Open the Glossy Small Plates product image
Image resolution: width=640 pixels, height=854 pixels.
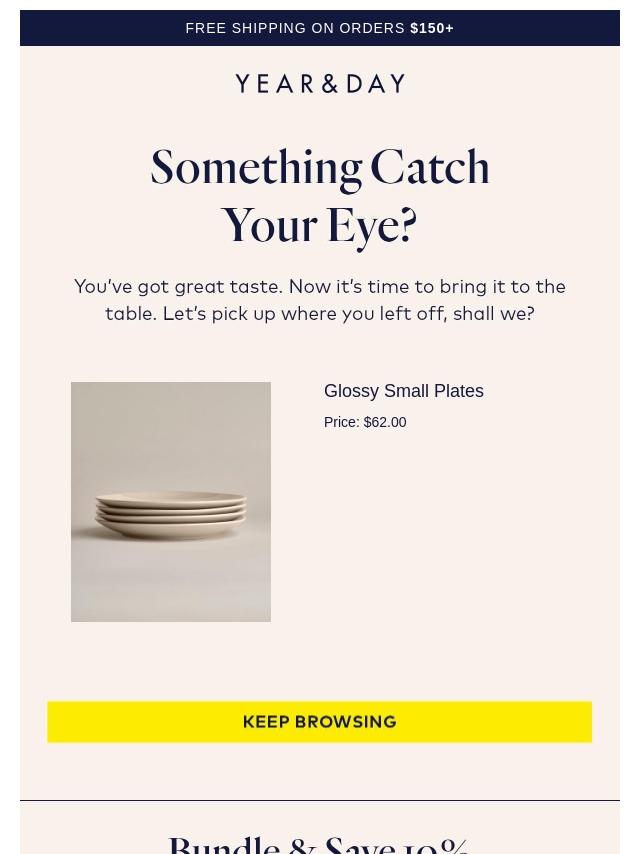click(x=170, y=502)
